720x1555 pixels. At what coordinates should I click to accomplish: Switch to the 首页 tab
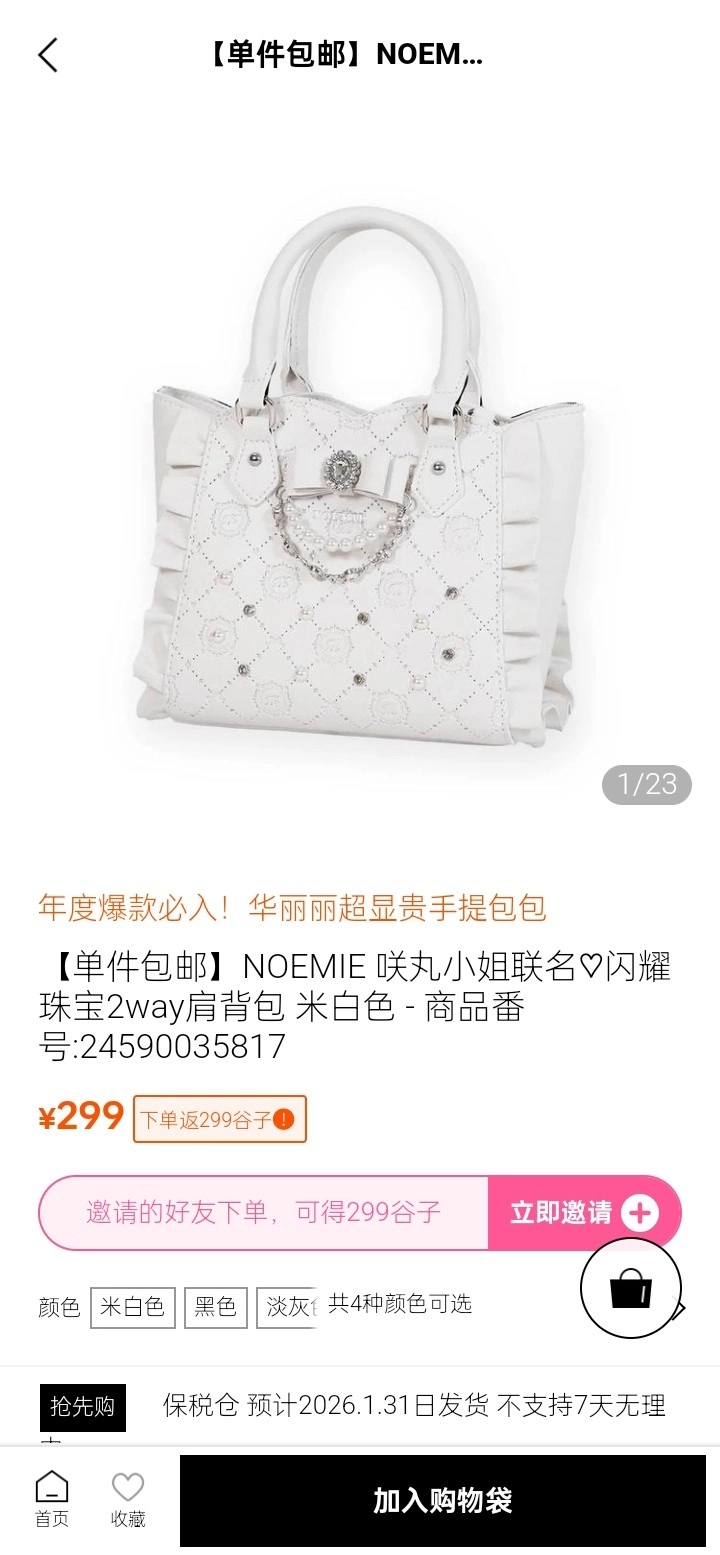[51, 1500]
